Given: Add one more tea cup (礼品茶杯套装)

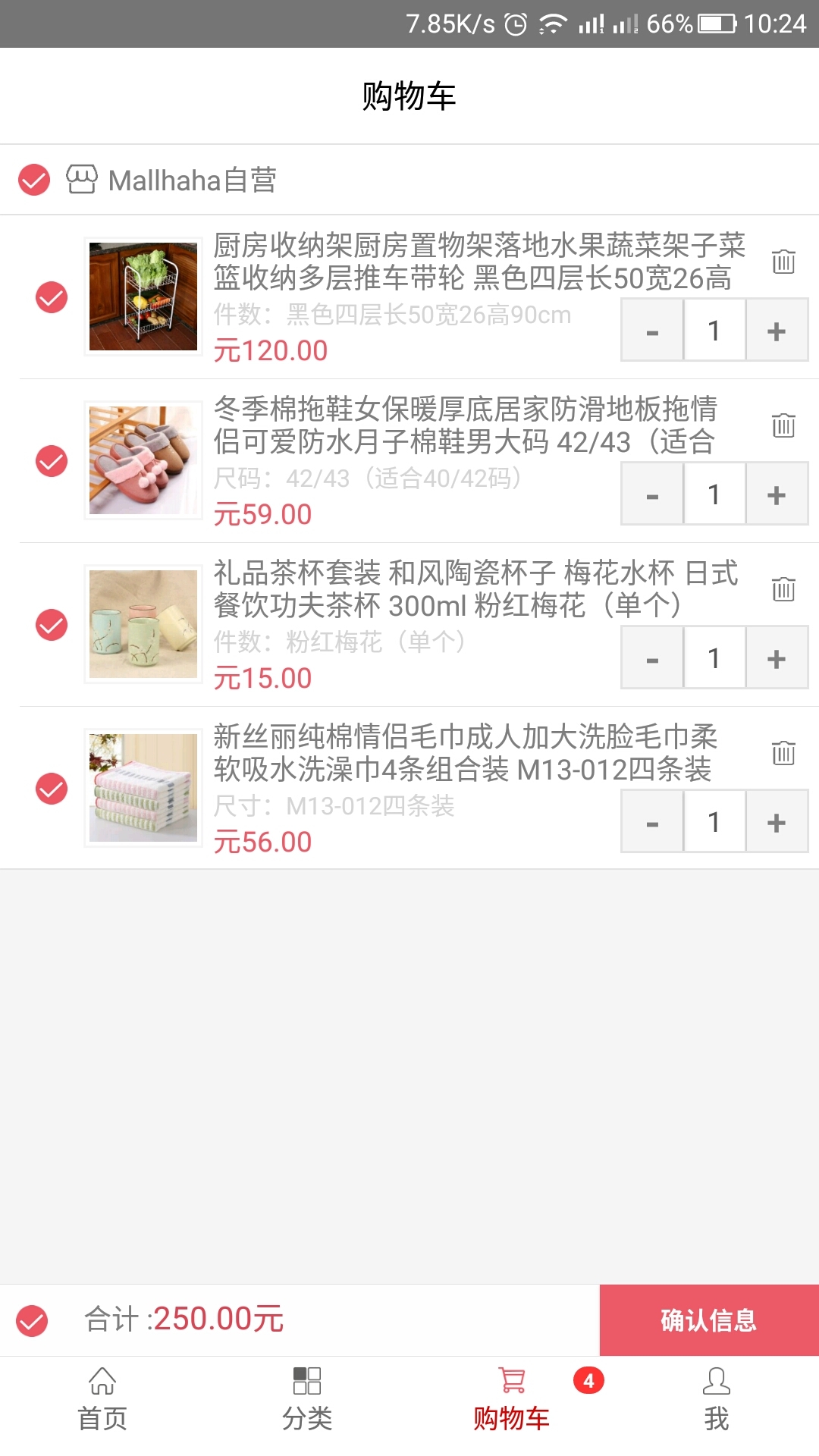Looking at the screenshot, I should coord(776,658).
